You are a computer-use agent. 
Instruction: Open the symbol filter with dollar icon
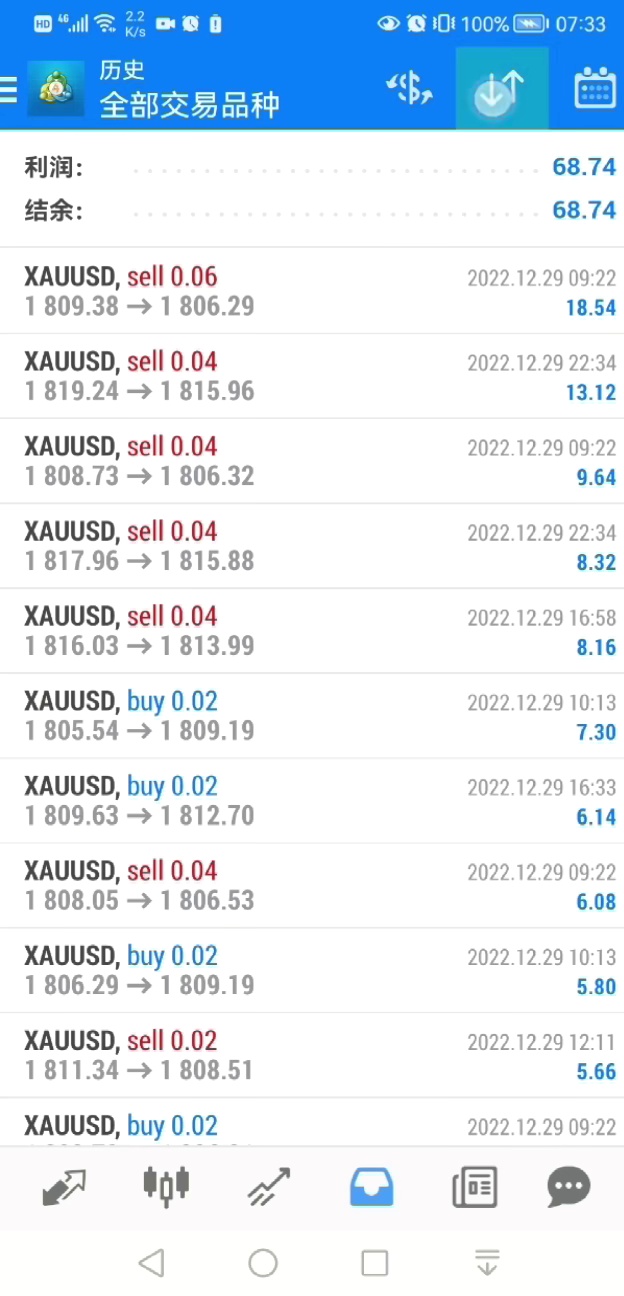pos(409,90)
